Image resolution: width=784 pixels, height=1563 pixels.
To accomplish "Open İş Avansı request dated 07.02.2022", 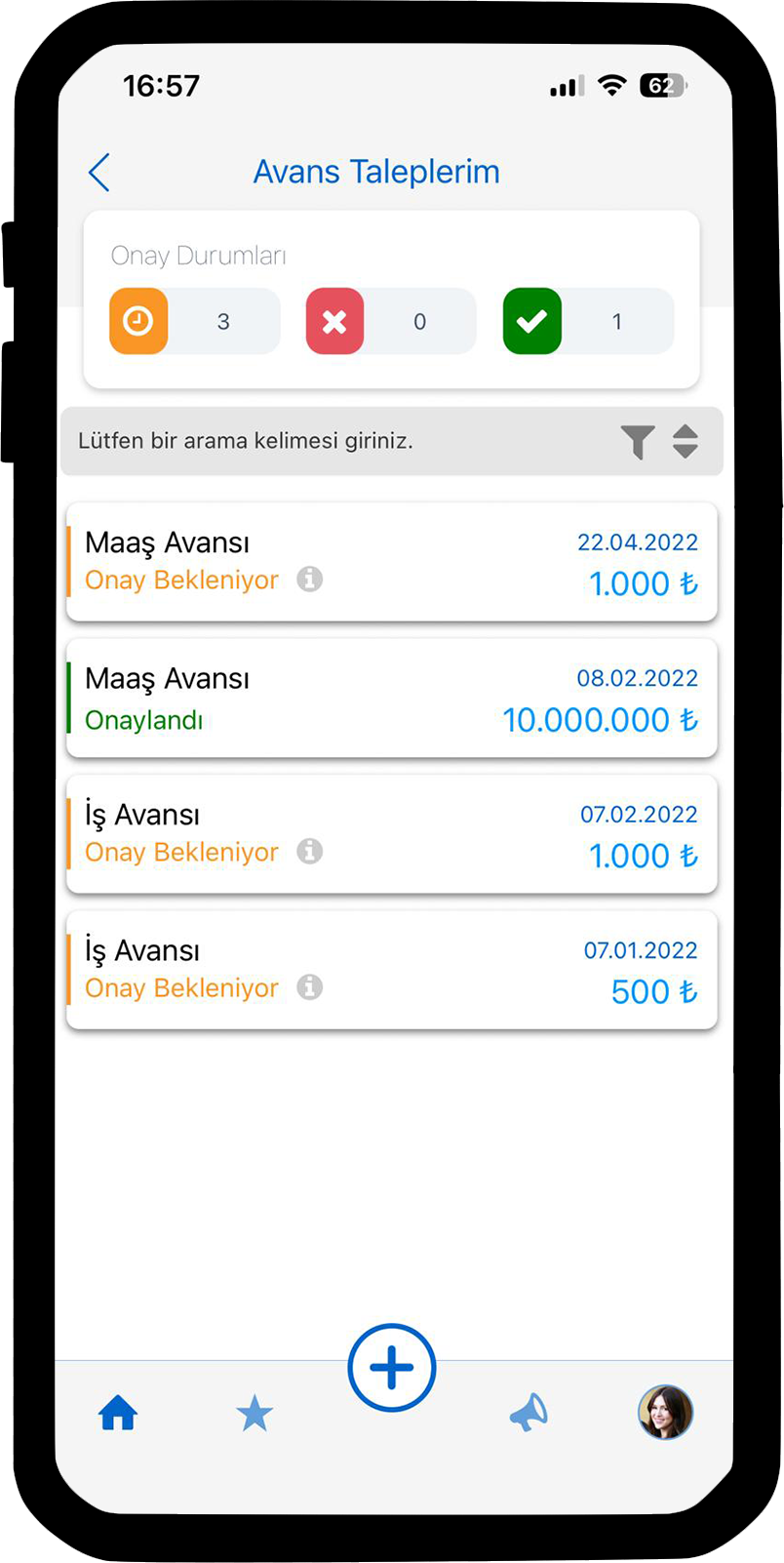I will [390, 834].
